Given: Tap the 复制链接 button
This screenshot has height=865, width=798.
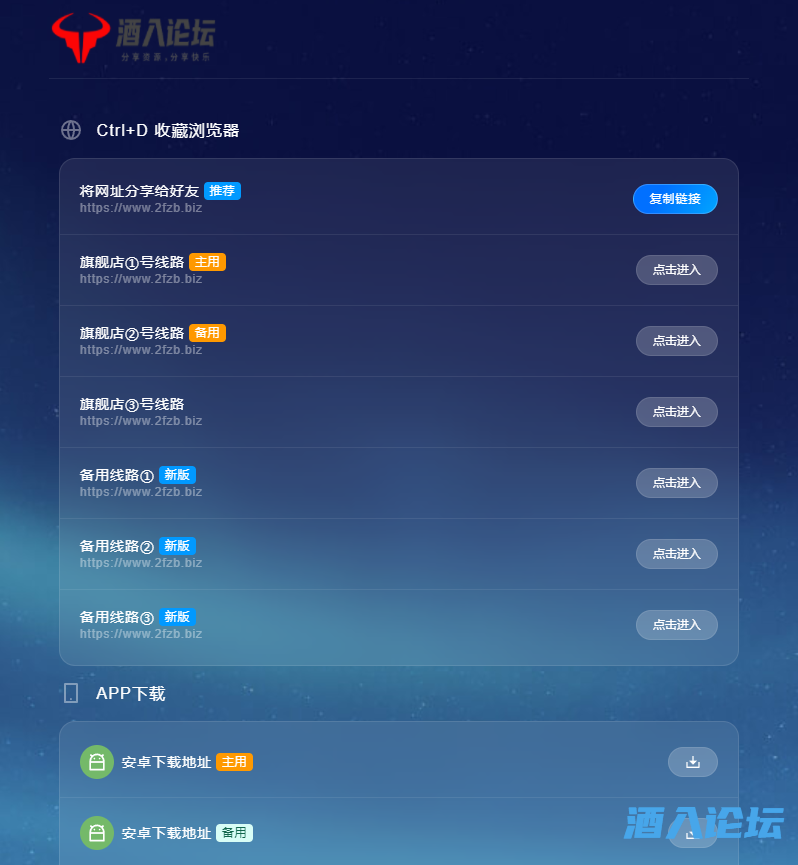Looking at the screenshot, I should [675, 199].
